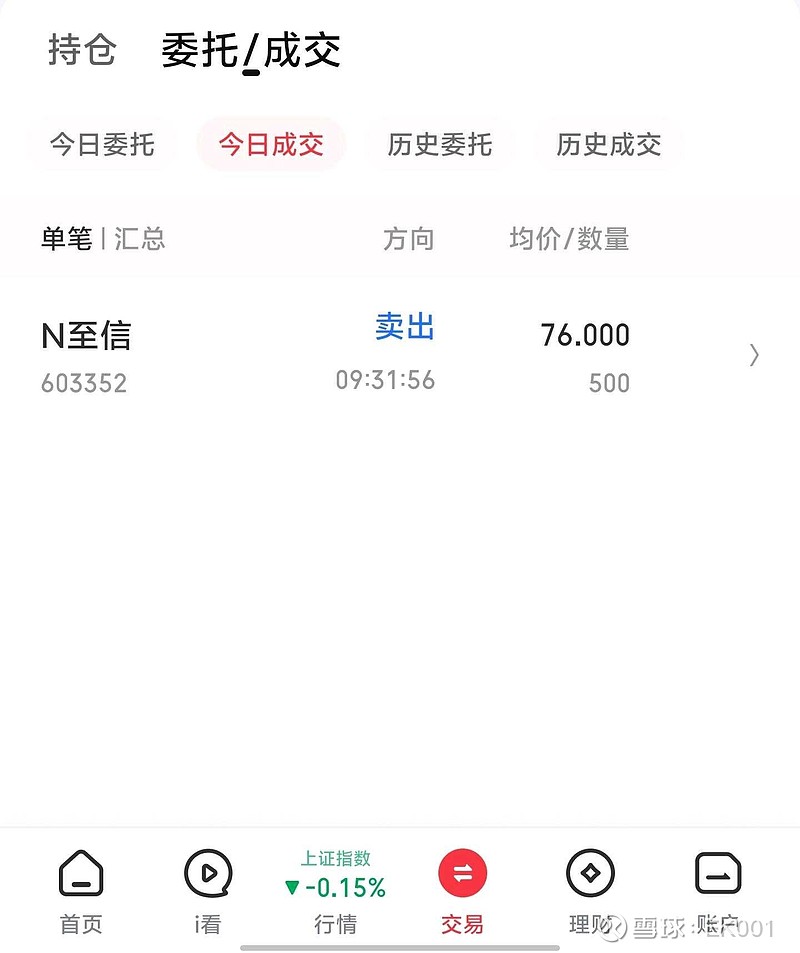Open the 行情 market tab

pyautogui.click(x=335, y=891)
